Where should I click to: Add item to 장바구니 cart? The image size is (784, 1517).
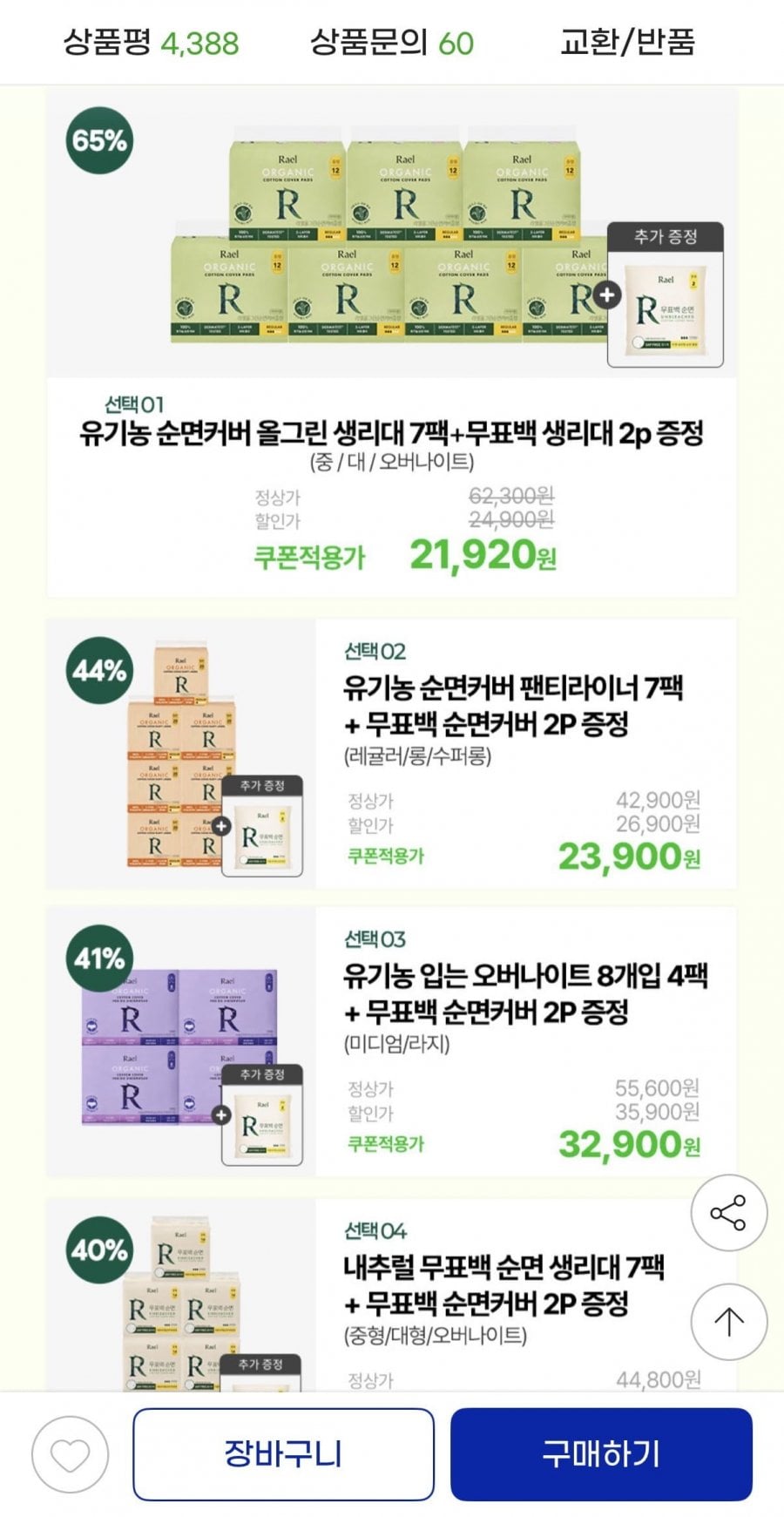coord(283,1454)
